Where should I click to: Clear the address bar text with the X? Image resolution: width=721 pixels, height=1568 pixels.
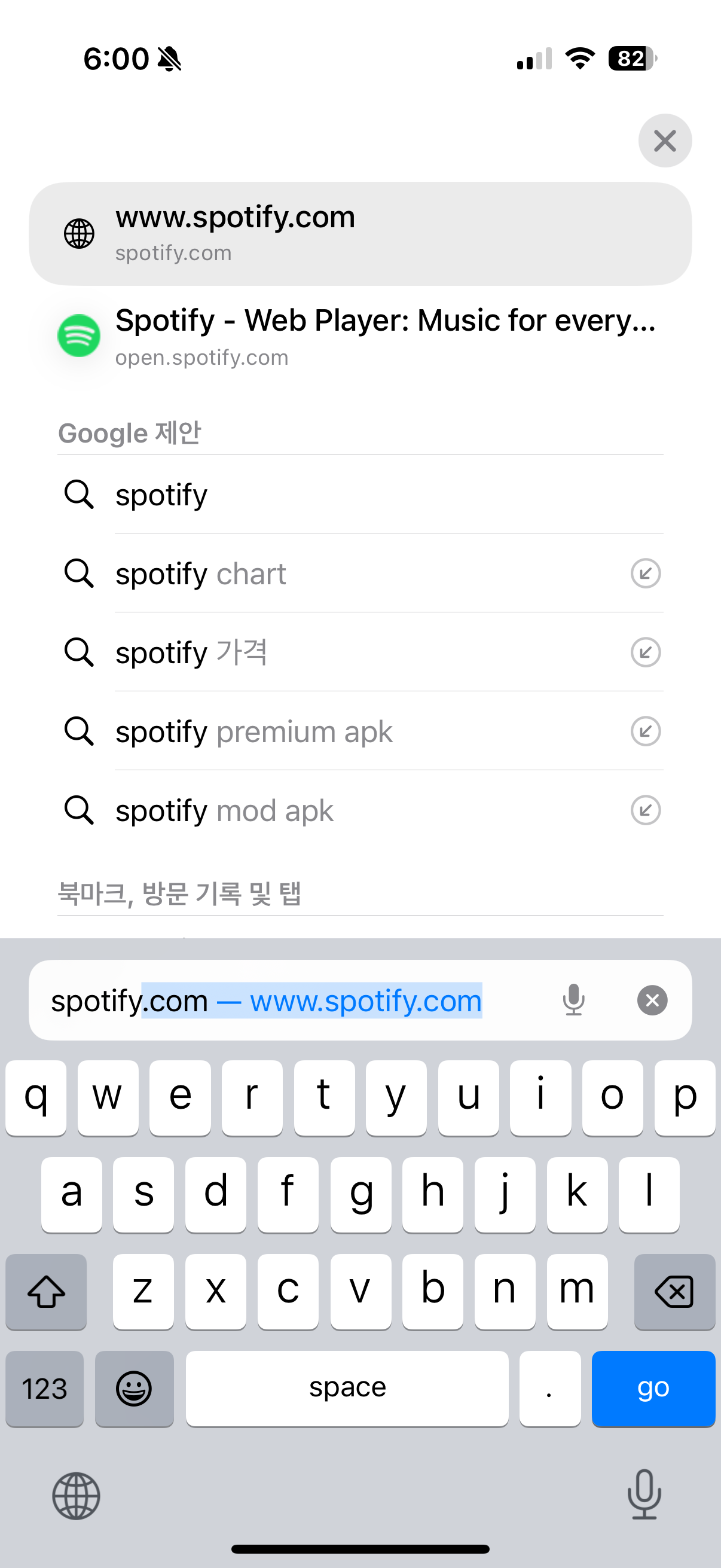pyautogui.click(x=652, y=1000)
